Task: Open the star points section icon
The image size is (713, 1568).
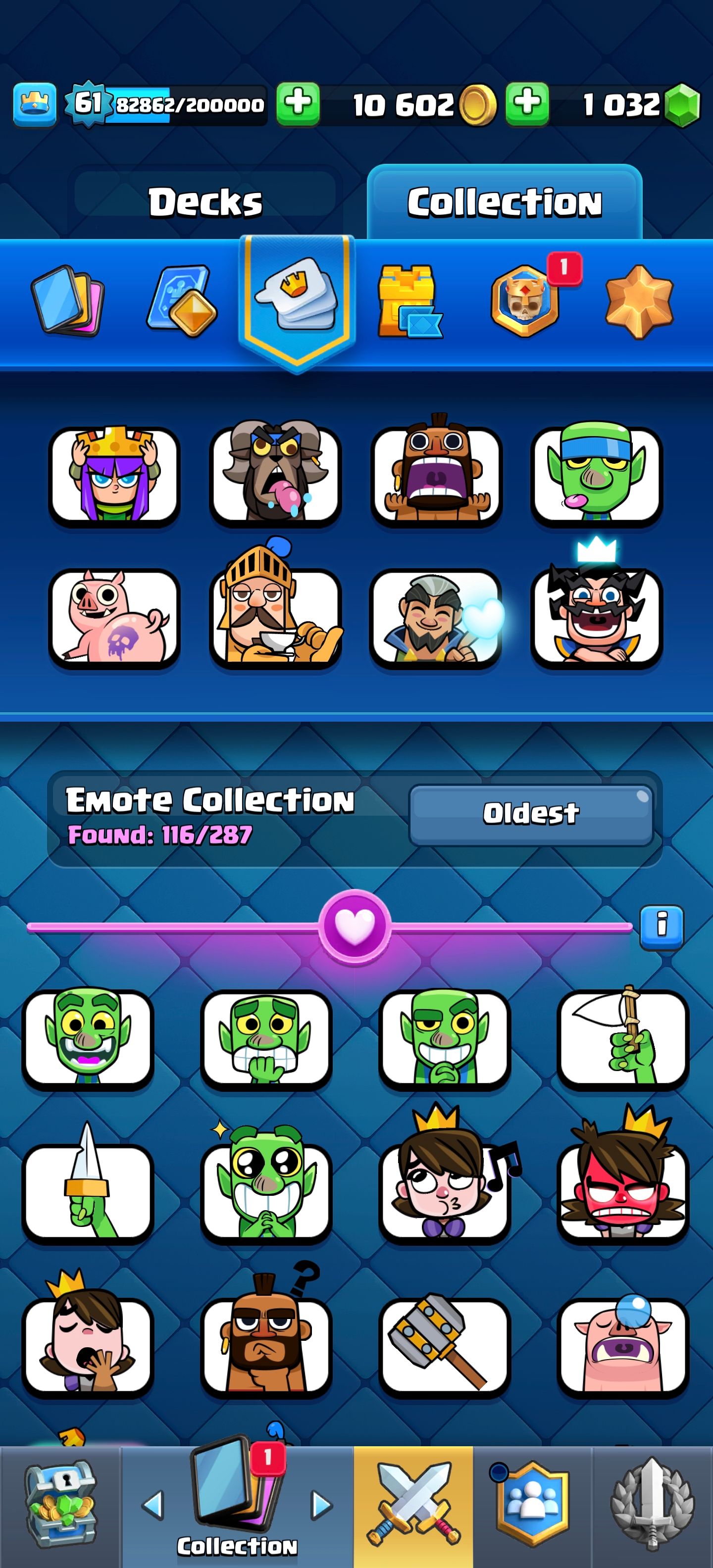Action: tap(639, 301)
